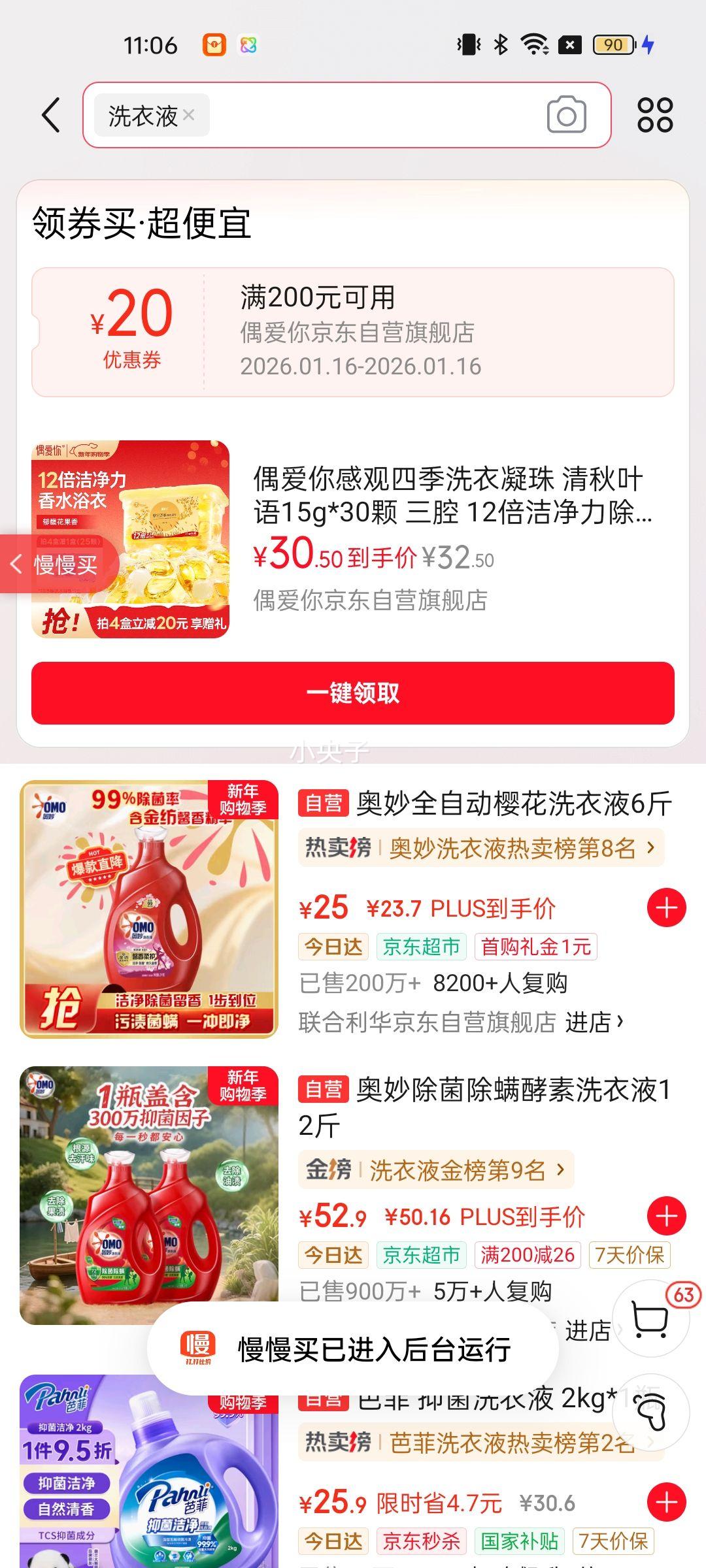Open 奥妙全自动樱花洗衣液6斤 product card
Viewport: 706px width, 1568px height.
(x=513, y=804)
